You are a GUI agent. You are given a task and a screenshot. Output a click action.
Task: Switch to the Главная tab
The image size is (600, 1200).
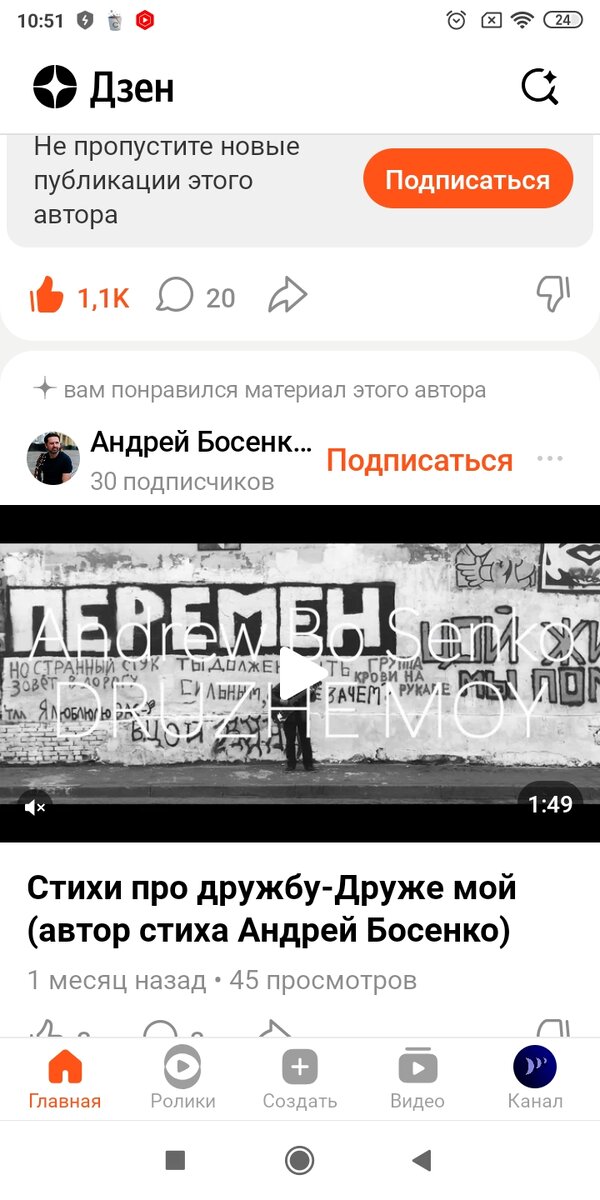point(65,1079)
